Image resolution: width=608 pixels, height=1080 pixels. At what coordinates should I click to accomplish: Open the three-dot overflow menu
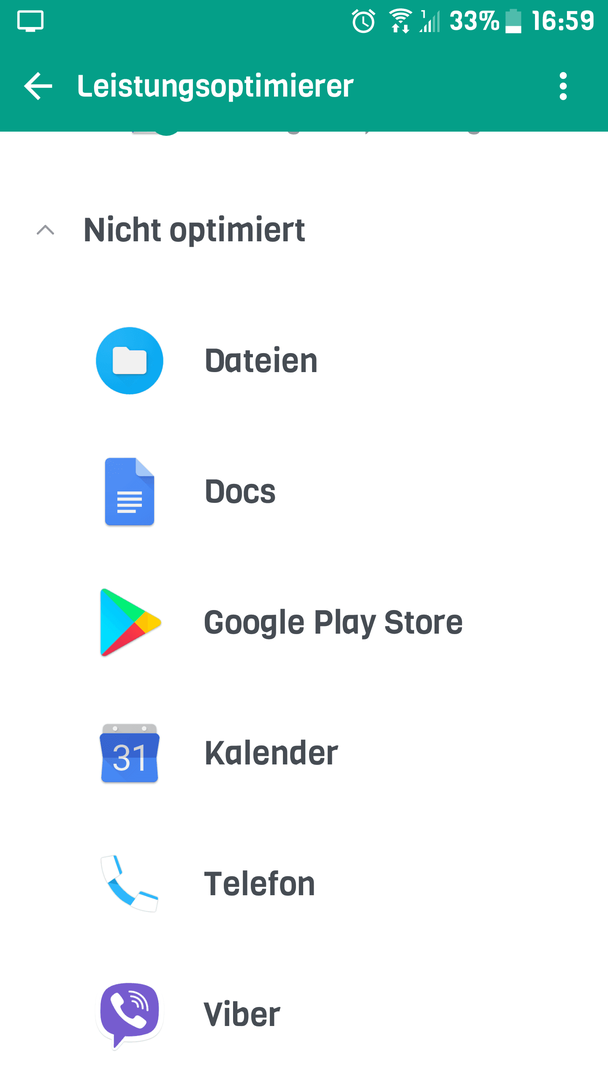click(x=563, y=86)
